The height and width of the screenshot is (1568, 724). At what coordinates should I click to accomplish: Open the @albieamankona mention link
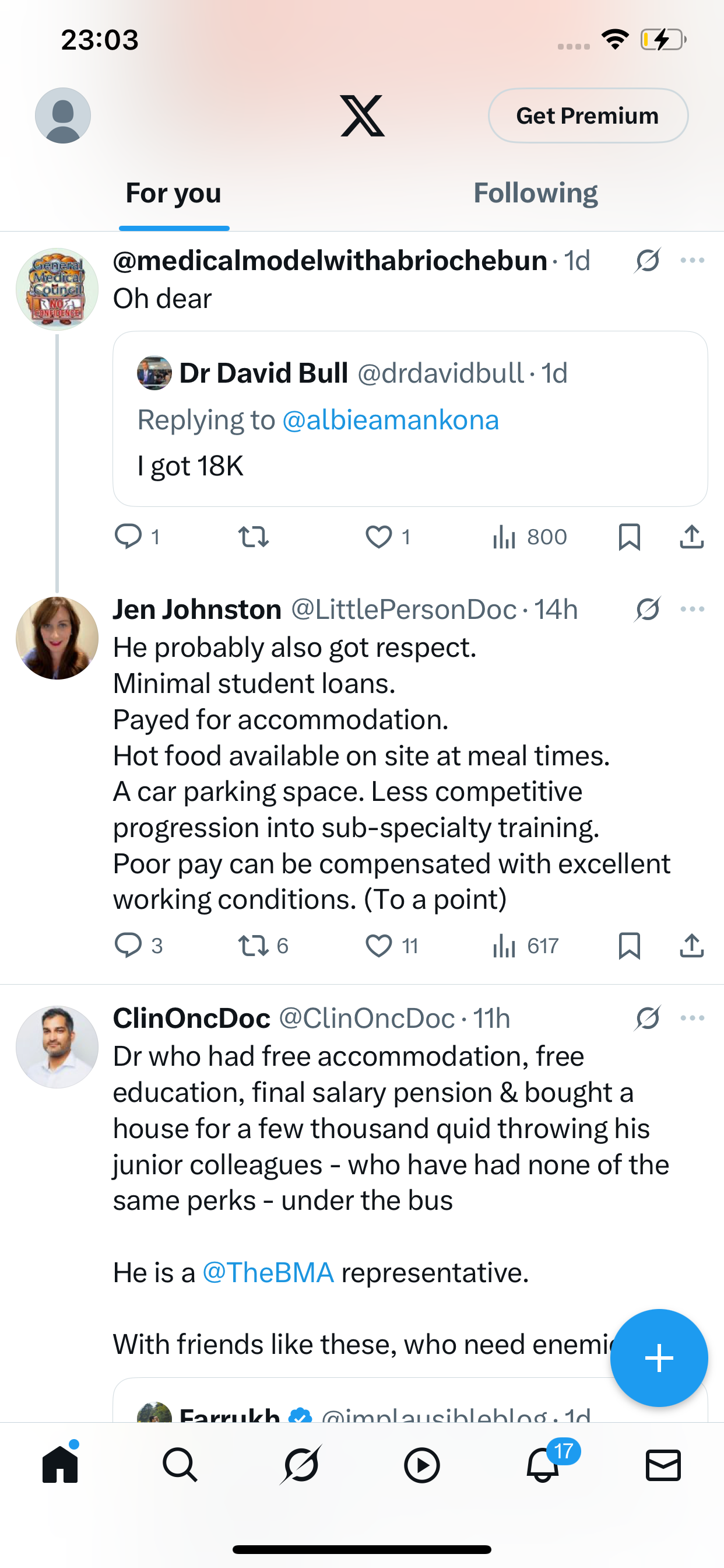(x=391, y=420)
